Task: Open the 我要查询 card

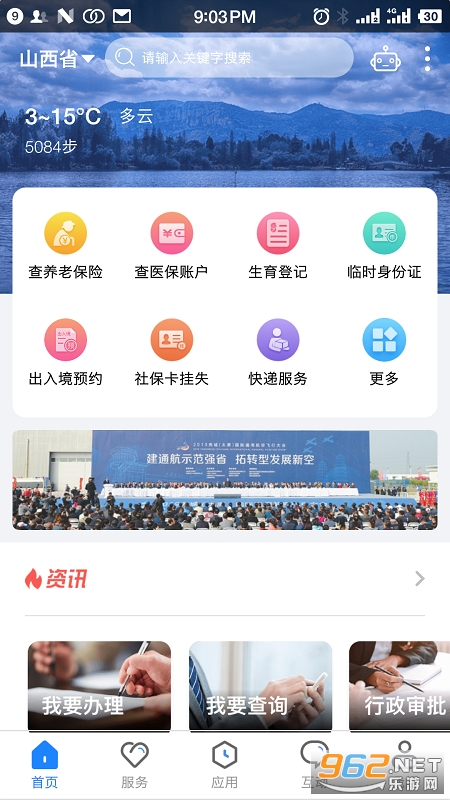Action: (261, 686)
